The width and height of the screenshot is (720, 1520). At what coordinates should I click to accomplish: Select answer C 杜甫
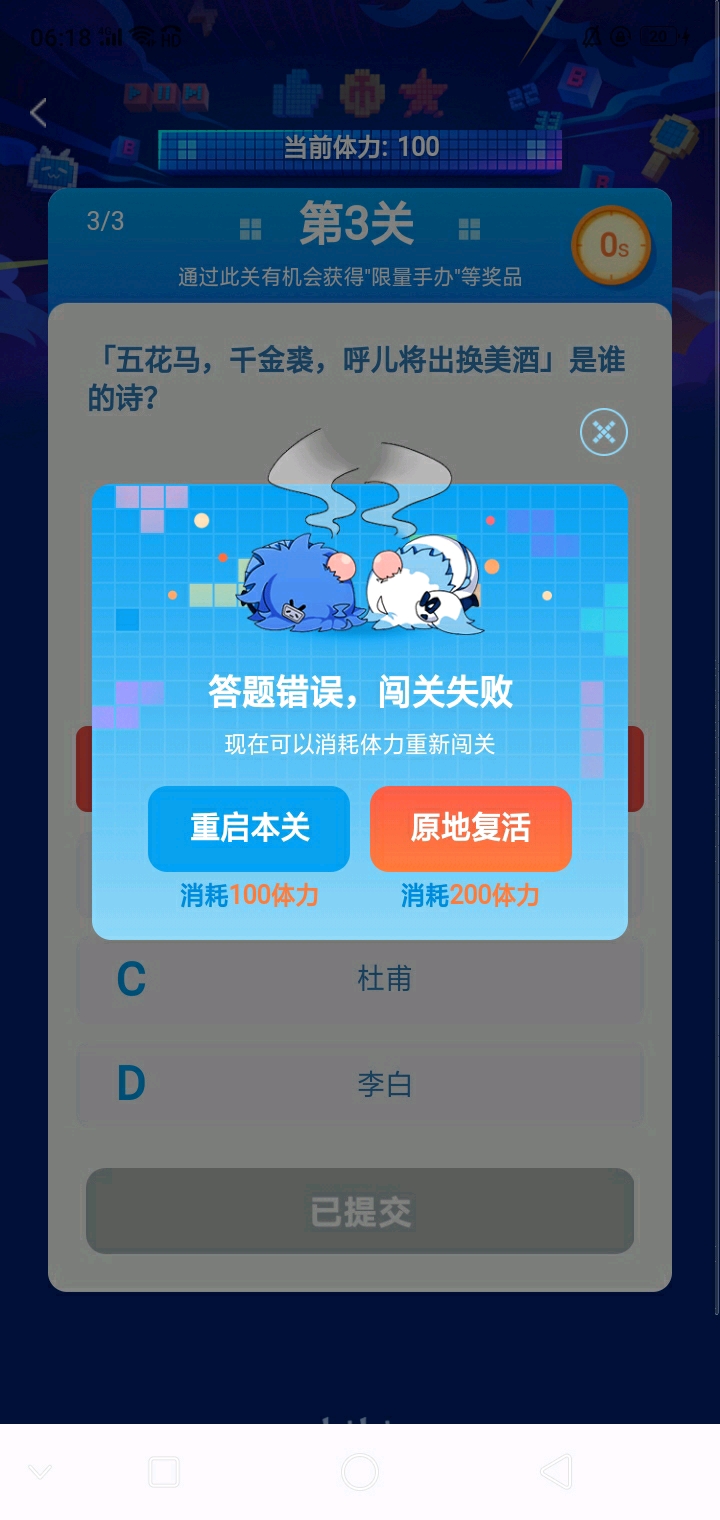[360, 979]
